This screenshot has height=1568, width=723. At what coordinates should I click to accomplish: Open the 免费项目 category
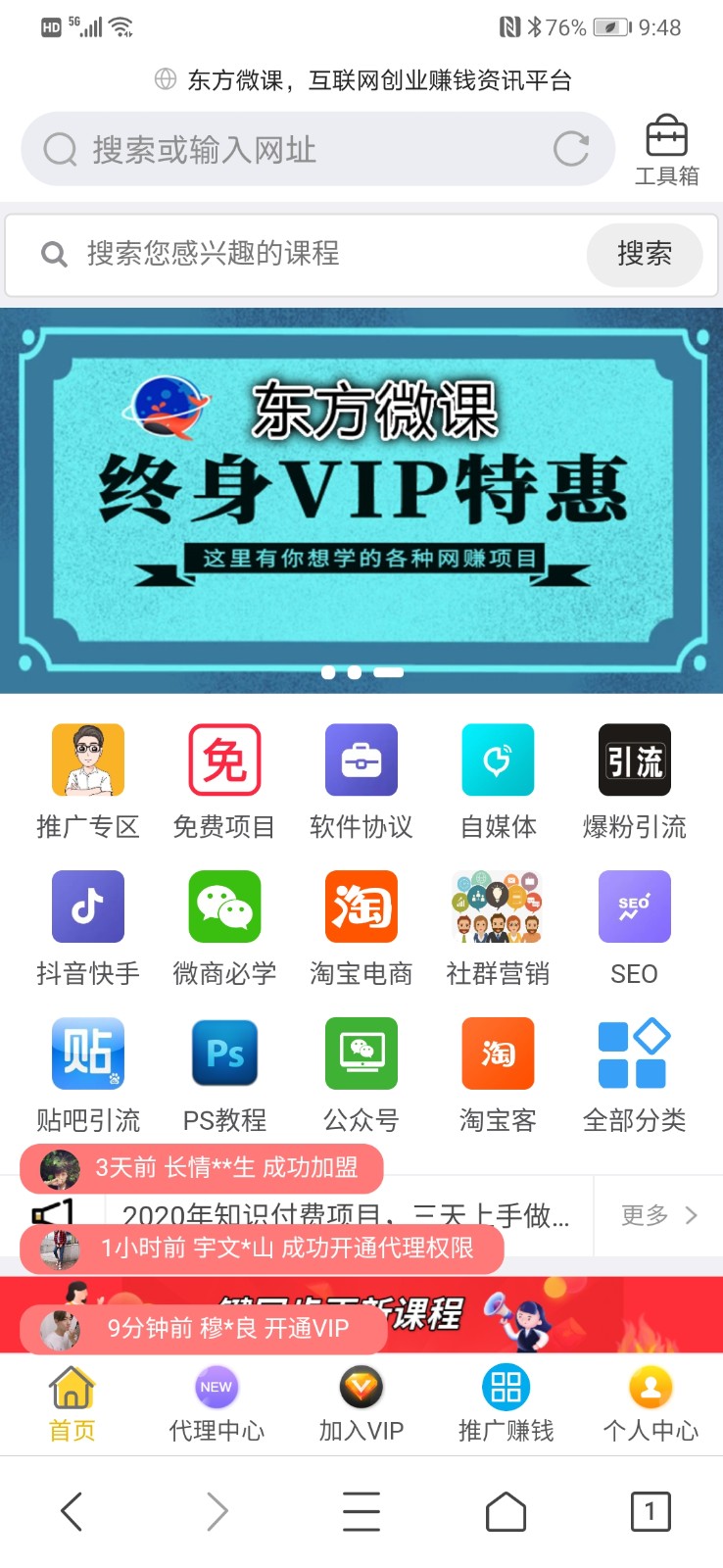click(224, 781)
